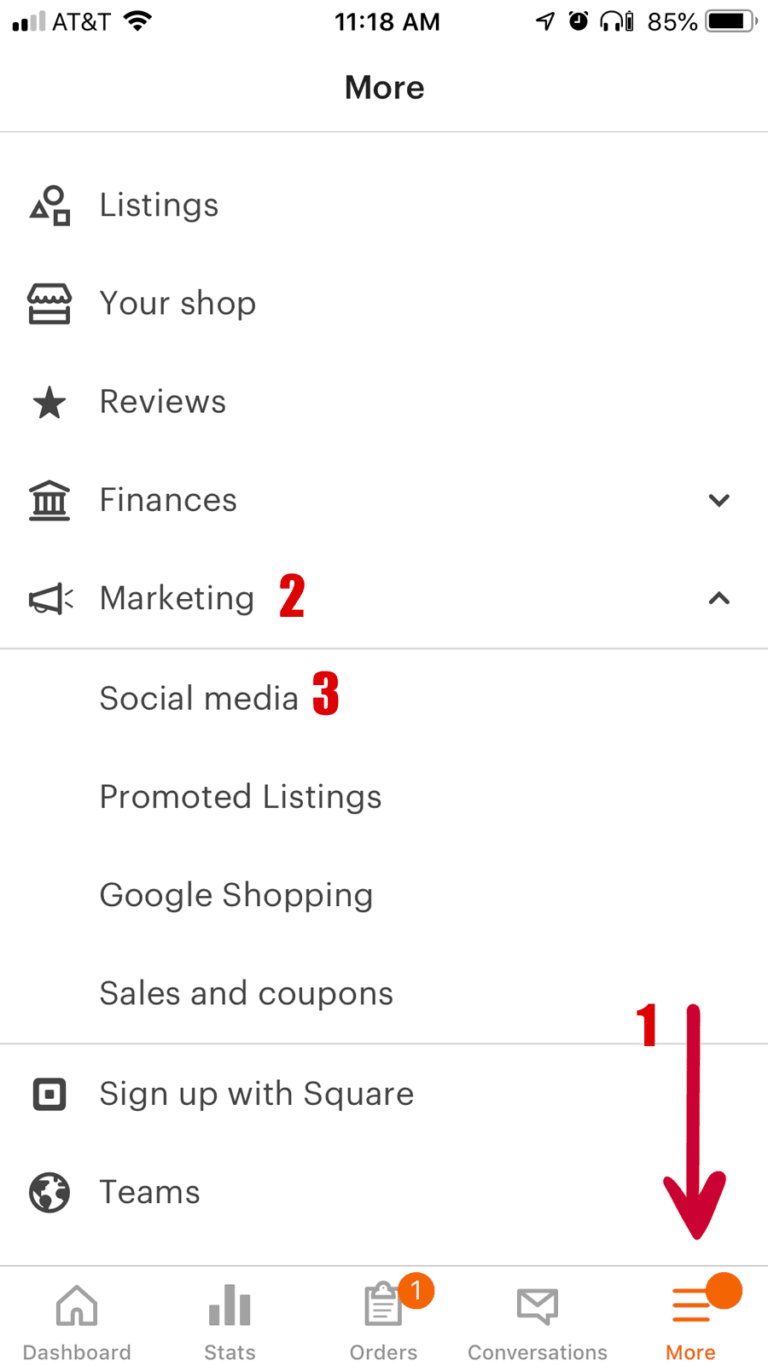Select the Reviews star icon

(49, 401)
